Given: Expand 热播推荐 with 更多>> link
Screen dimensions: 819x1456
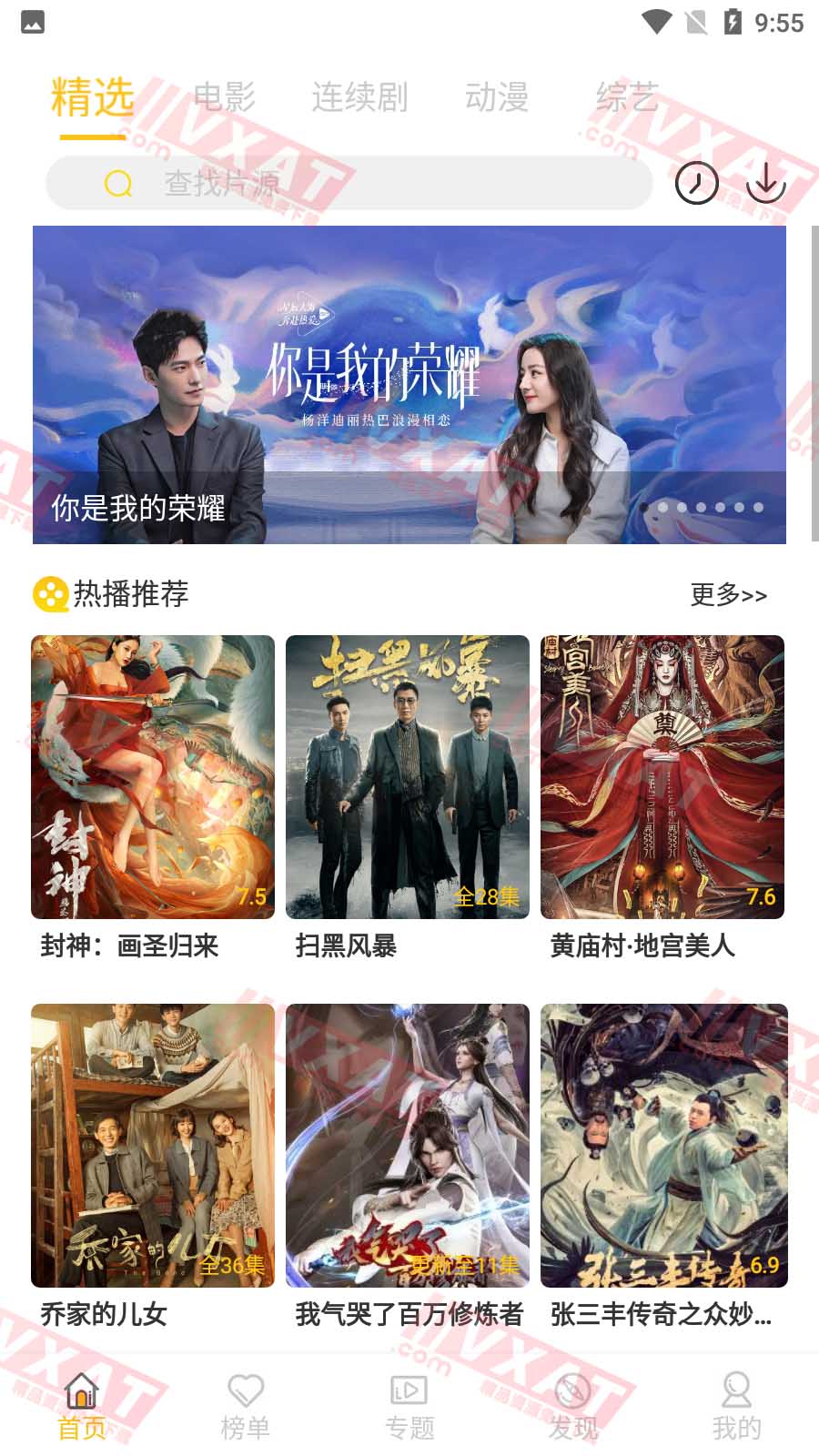Looking at the screenshot, I should pos(728,596).
